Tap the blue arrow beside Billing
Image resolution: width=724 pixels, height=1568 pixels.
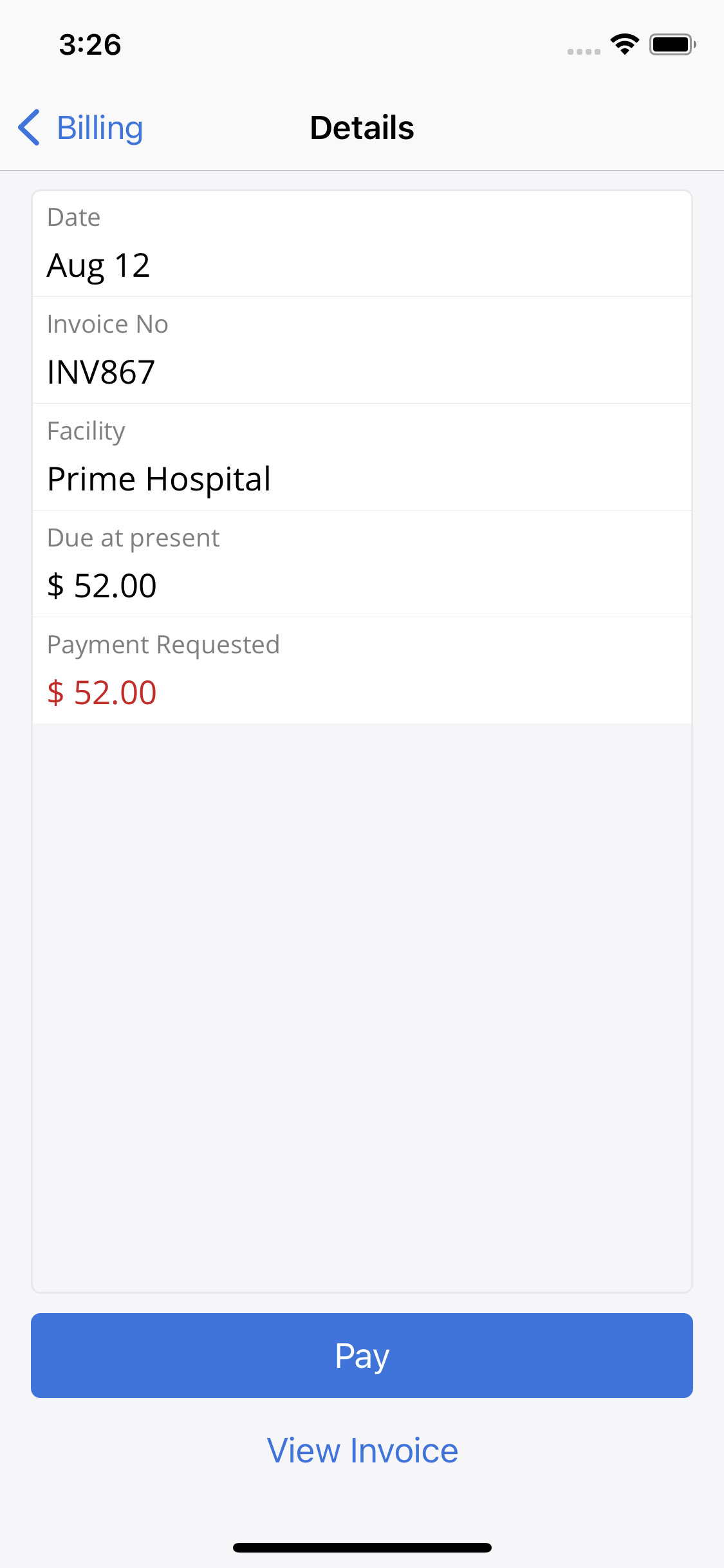30,127
